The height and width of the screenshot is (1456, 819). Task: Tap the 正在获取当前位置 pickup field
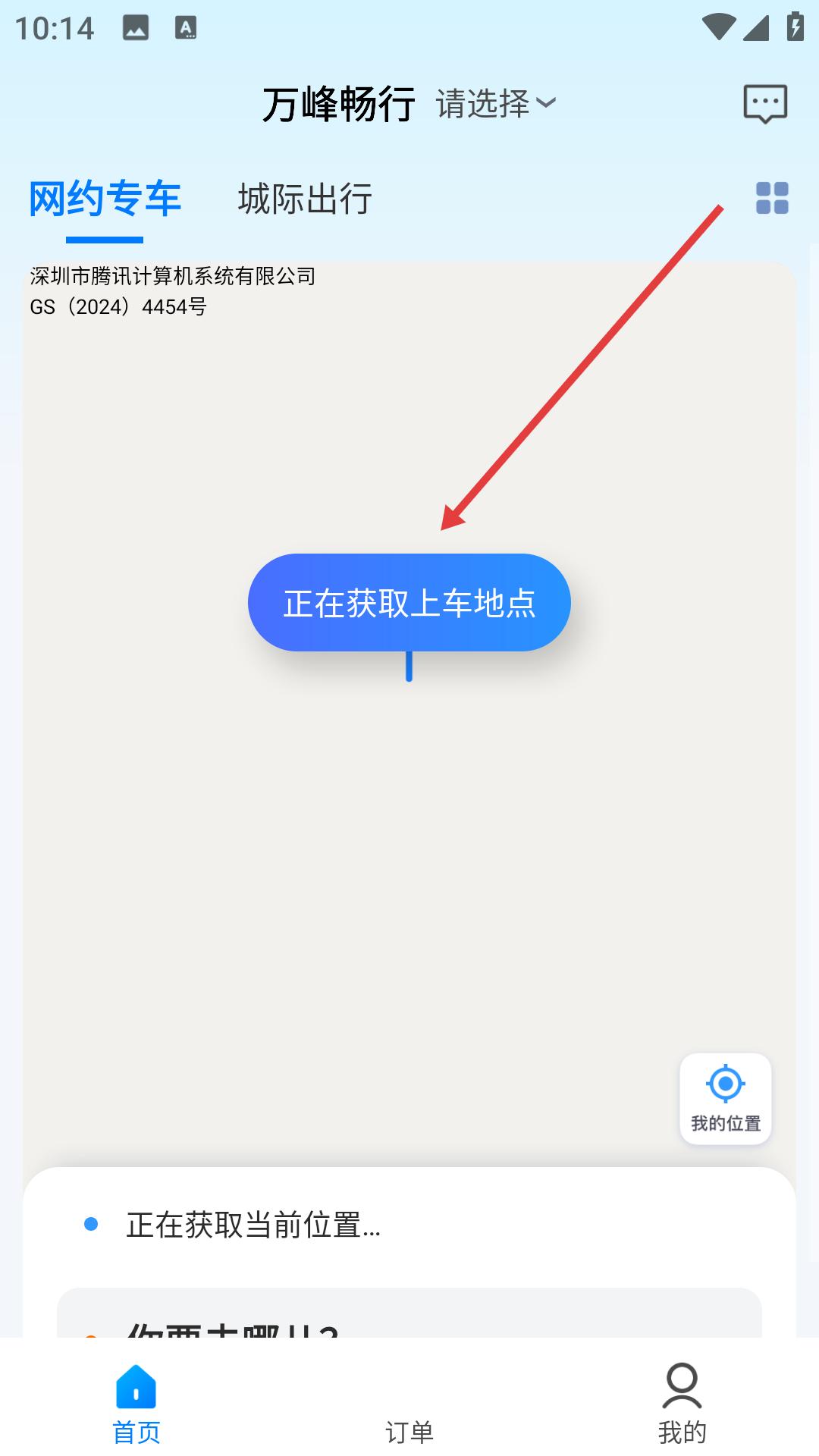coord(253,1225)
